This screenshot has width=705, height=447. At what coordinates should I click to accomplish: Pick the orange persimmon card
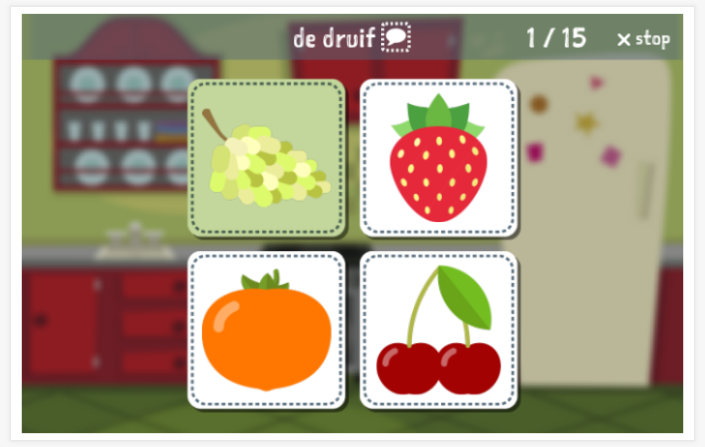tap(267, 330)
